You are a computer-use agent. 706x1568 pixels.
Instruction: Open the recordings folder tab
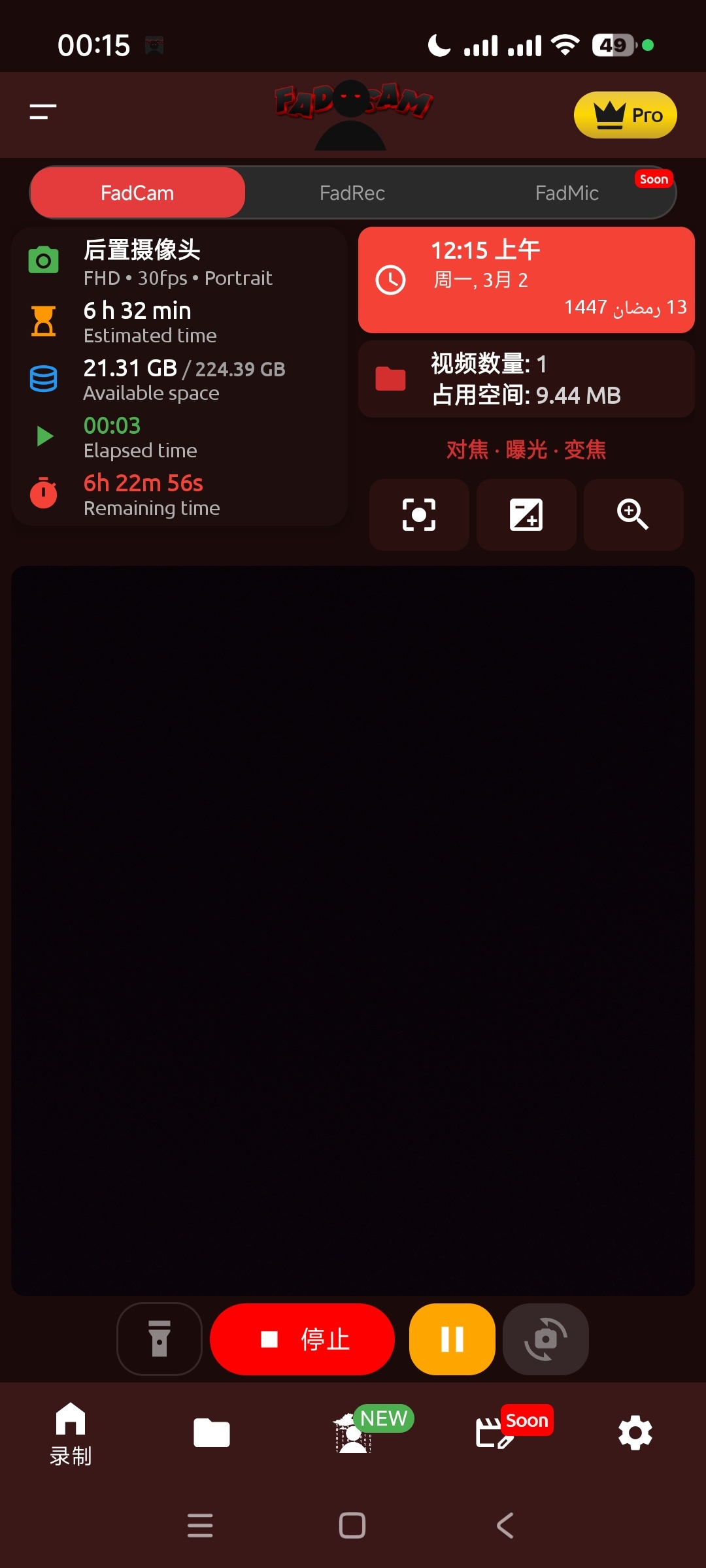[212, 1433]
